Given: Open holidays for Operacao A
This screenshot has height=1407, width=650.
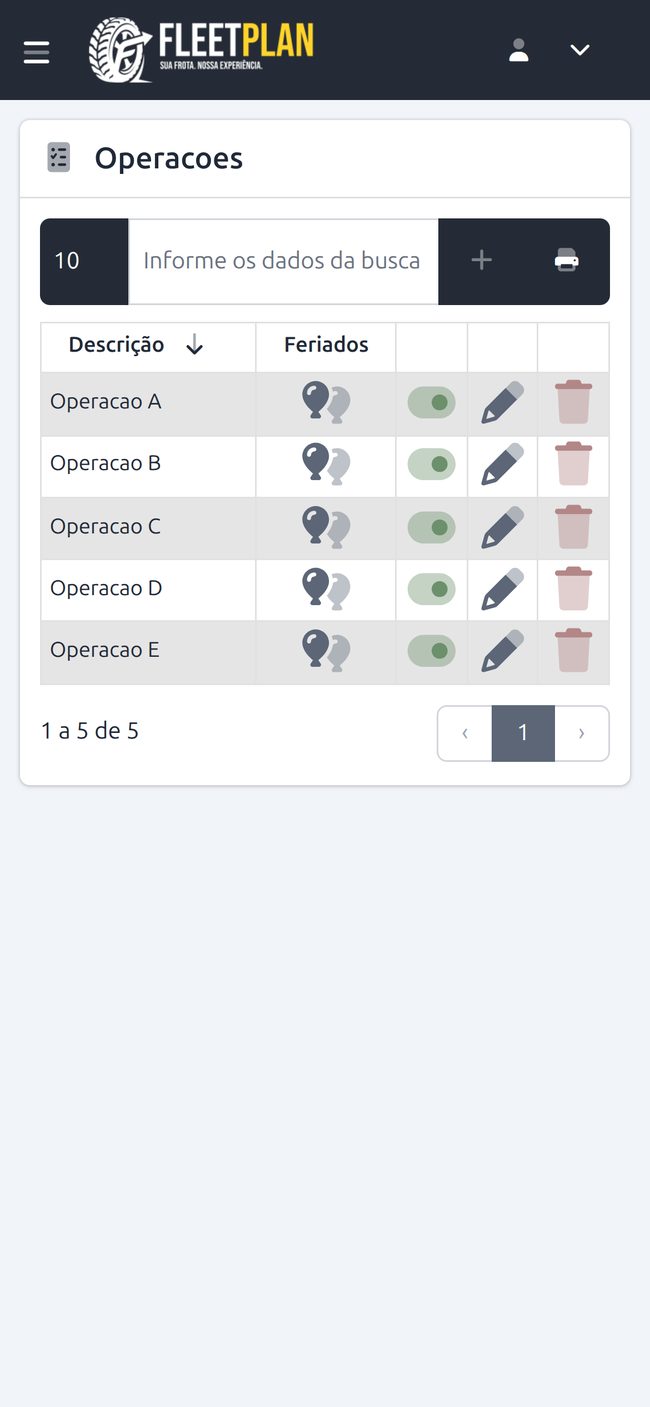Looking at the screenshot, I should (x=326, y=403).
